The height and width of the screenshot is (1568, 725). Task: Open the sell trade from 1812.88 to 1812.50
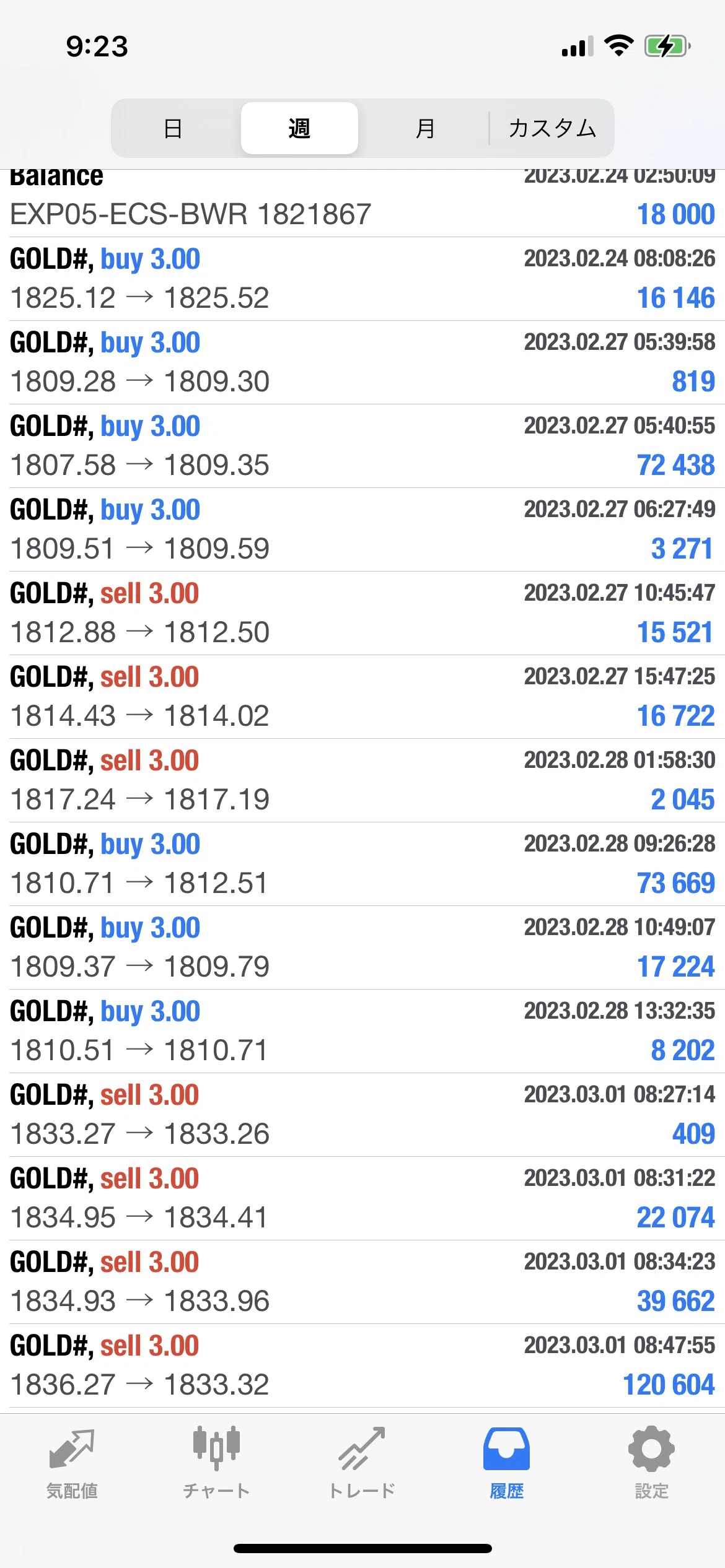(x=362, y=613)
